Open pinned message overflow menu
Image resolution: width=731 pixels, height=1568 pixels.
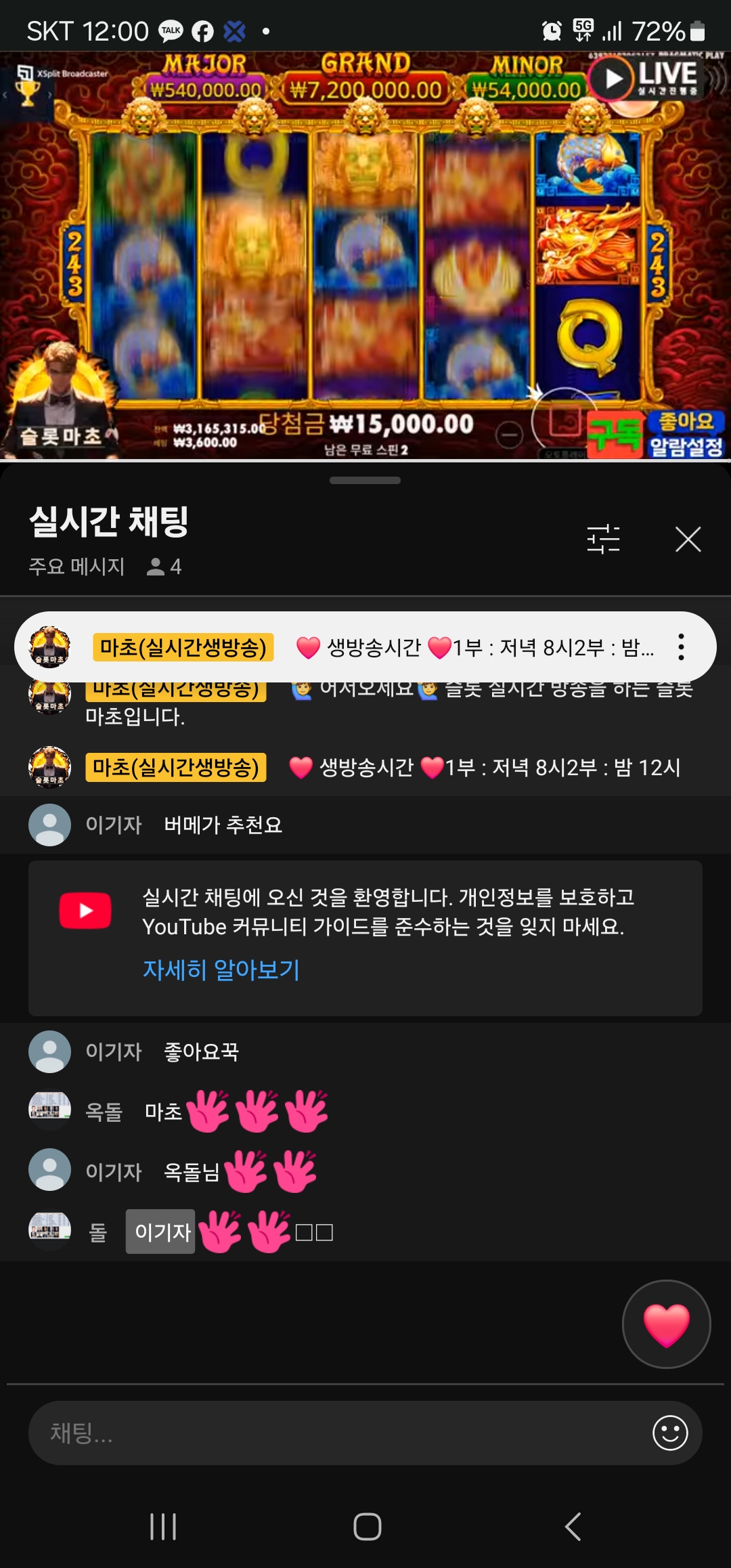pyautogui.click(x=681, y=647)
